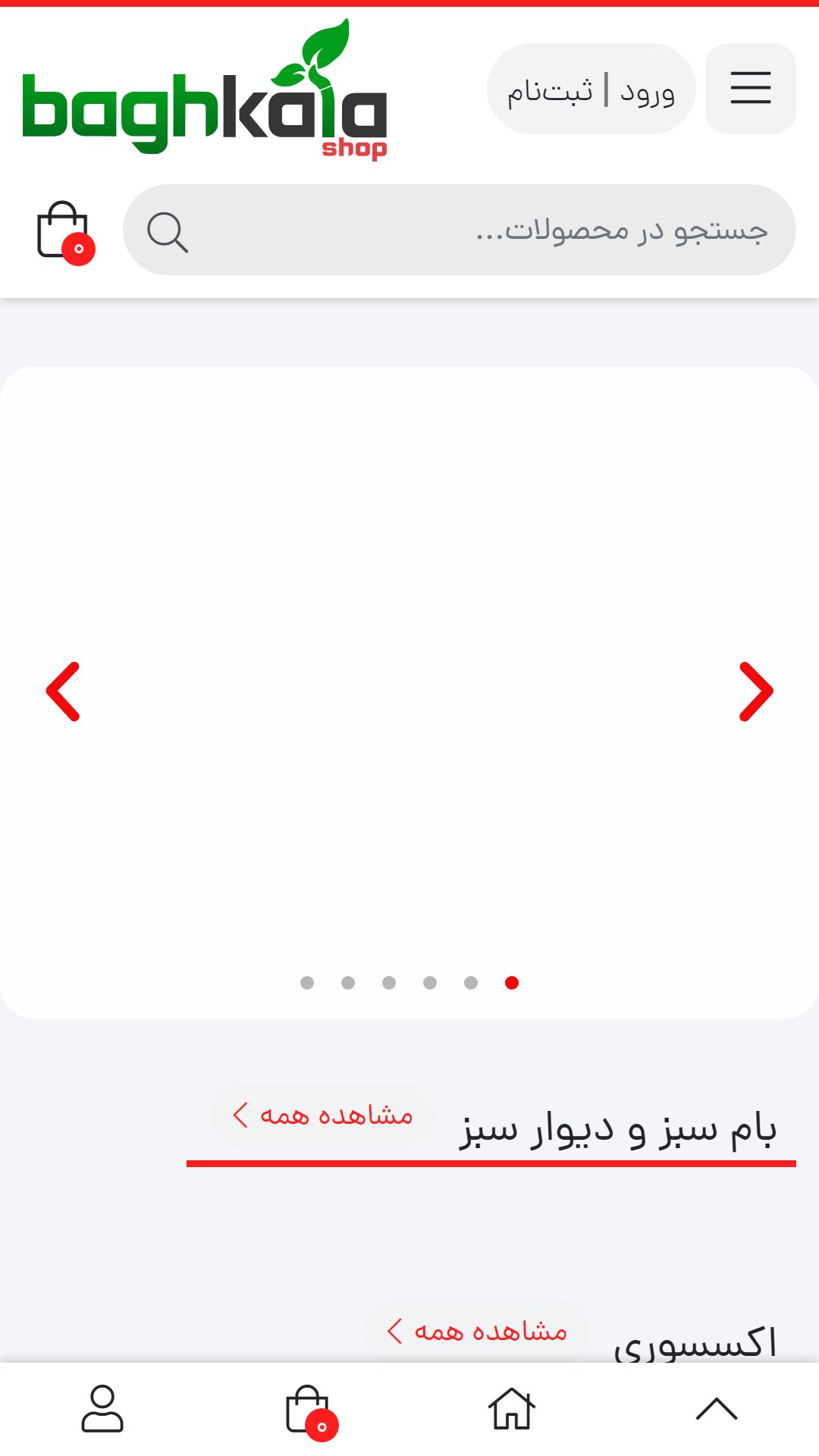Open the profile tab in the bottom bar
The image size is (819, 1456).
(102, 1409)
